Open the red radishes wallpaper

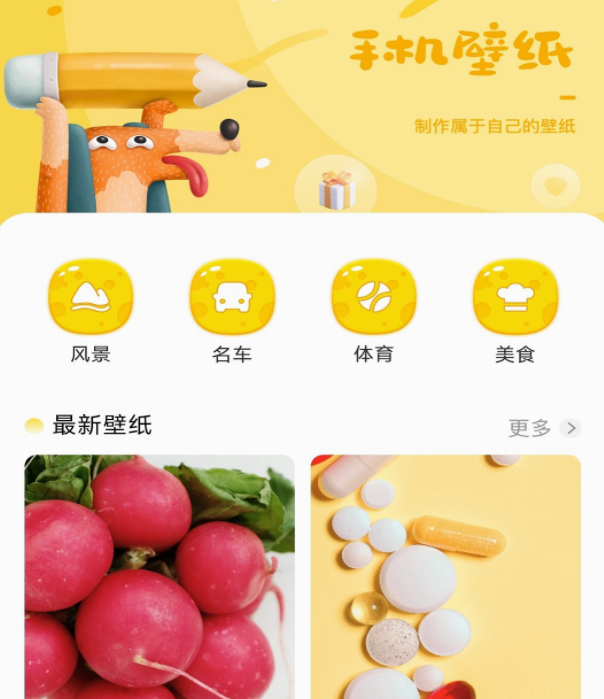pyautogui.click(x=159, y=576)
